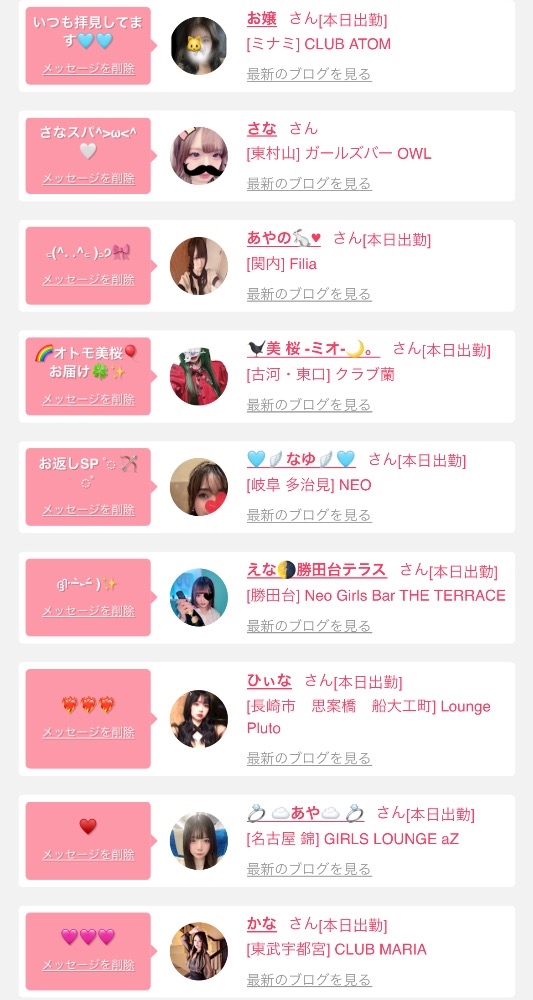The height and width of the screenshot is (1000, 533).
Task: View latest blog of ひぃな
Action: coord(309,758)
